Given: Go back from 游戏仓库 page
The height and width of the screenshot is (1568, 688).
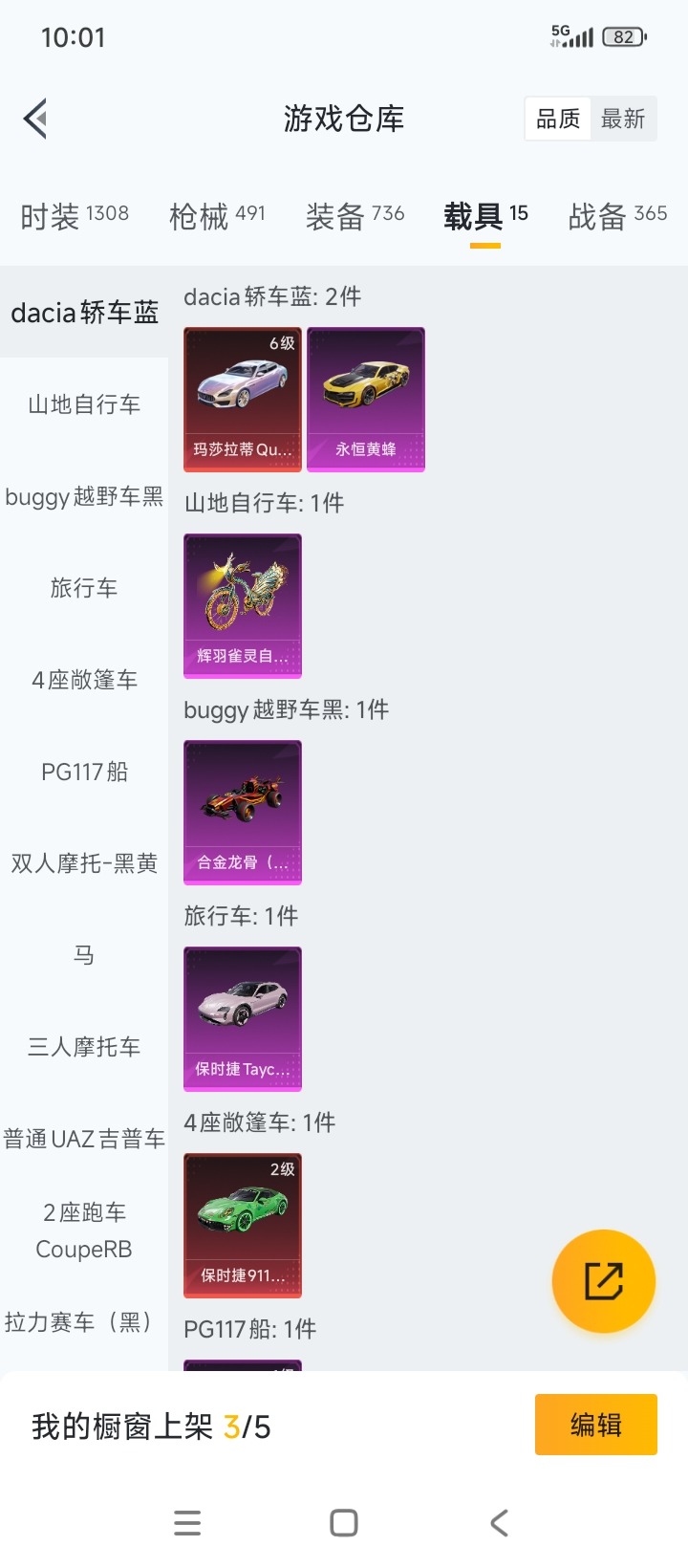Looking at the screenshot, I should [36, 120].
